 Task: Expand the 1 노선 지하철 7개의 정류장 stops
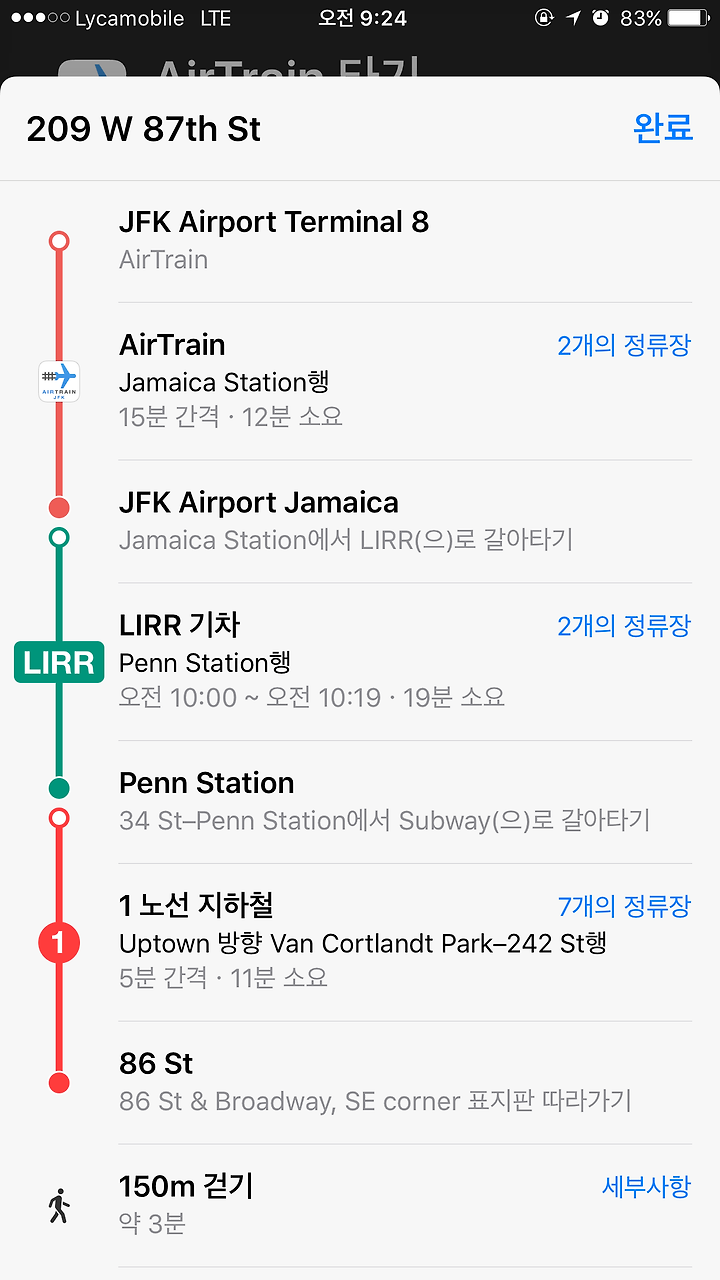click(624, 907)
